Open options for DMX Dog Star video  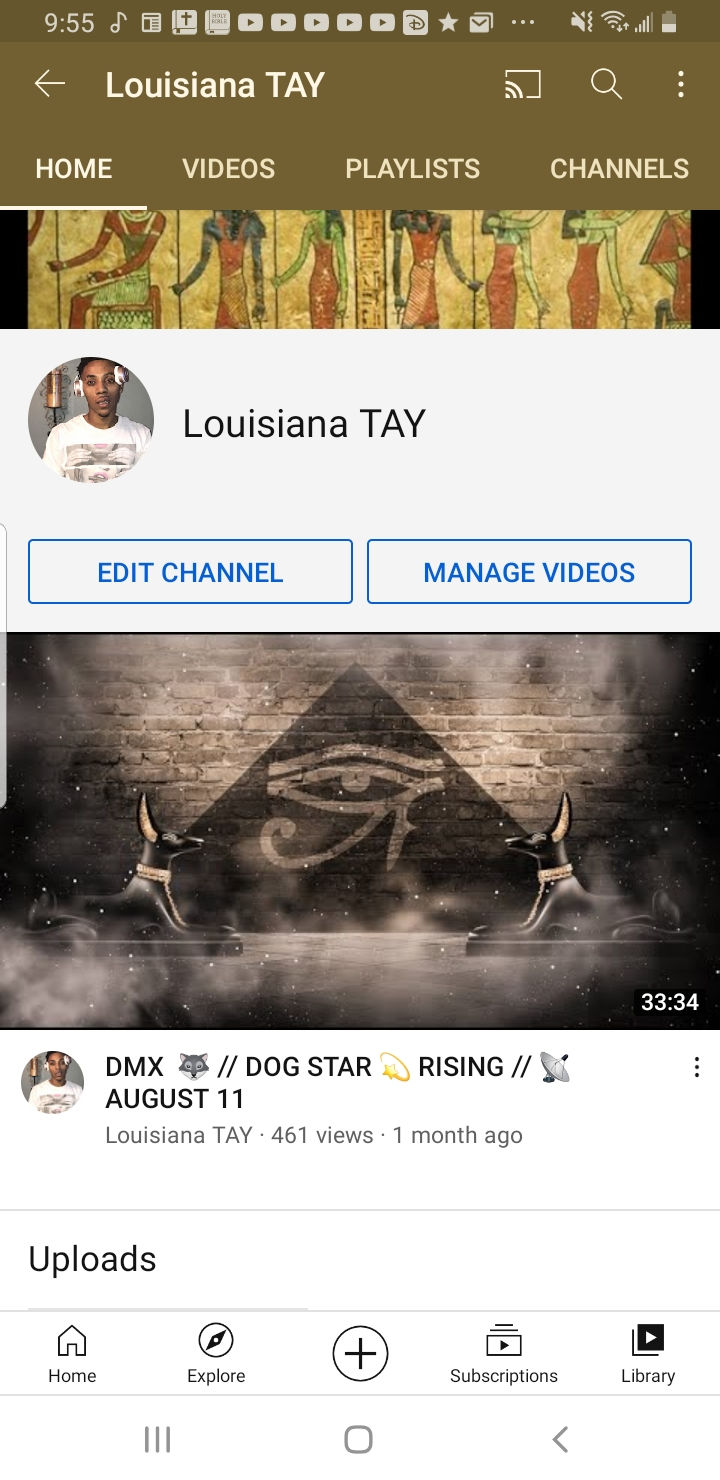click(x=696, y=1068)
